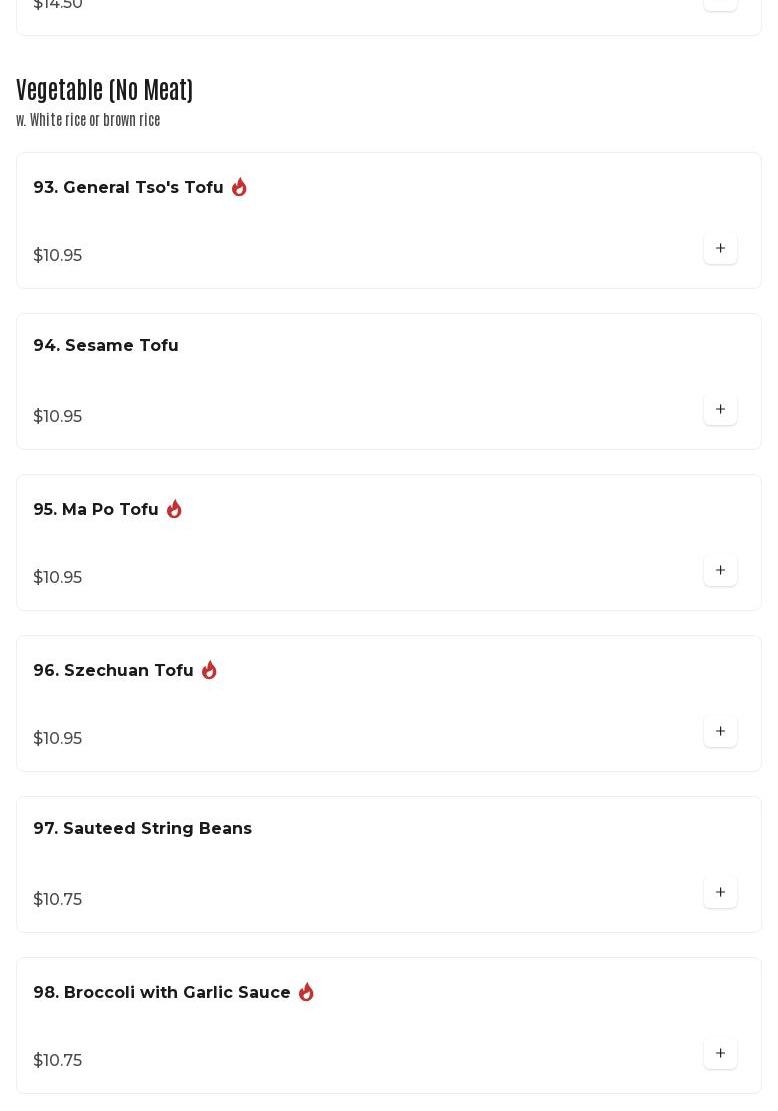The width and height of the screenshot is (778, 1111).
Task: Add Sesame Tofu to the order
Action: click(x=720, y=410)
